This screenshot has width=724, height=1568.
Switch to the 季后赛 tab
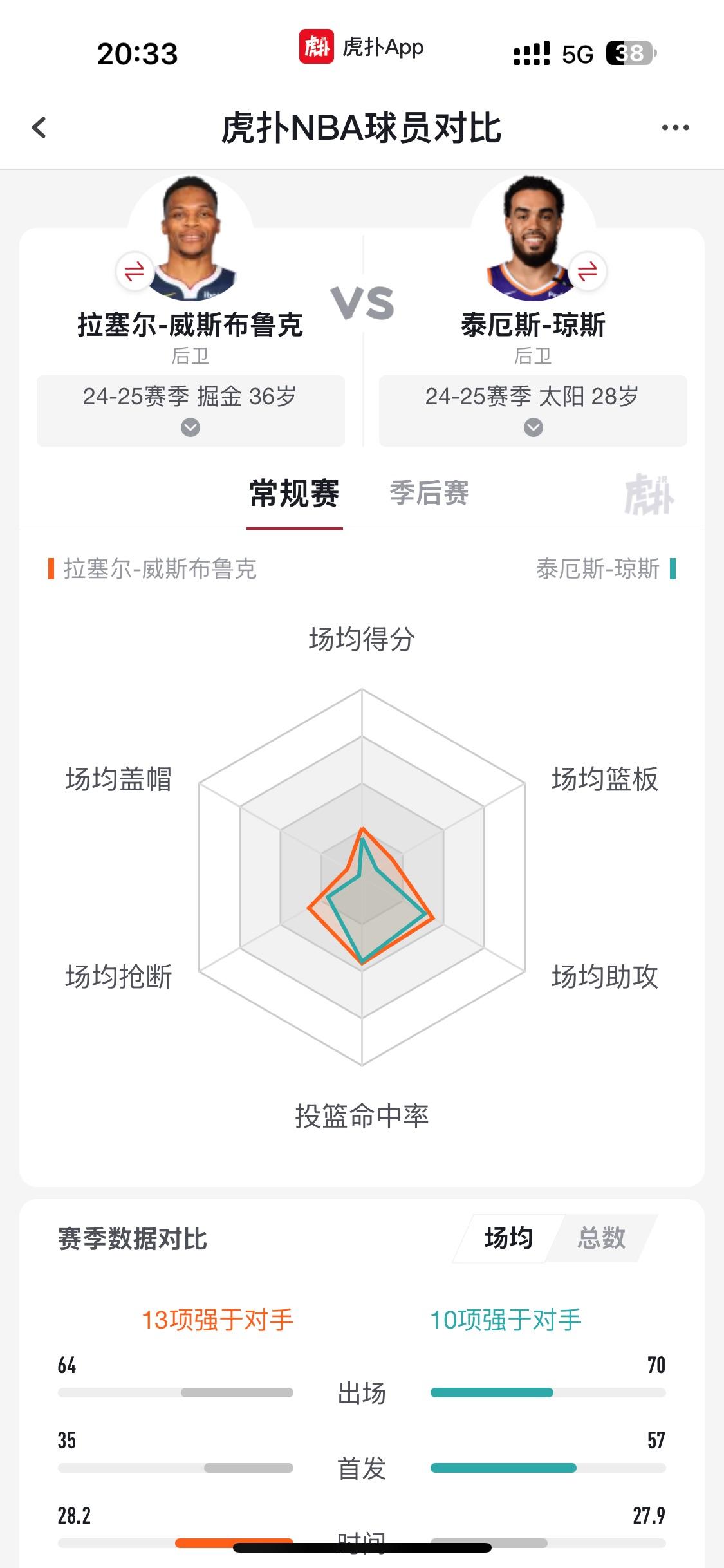429,494
